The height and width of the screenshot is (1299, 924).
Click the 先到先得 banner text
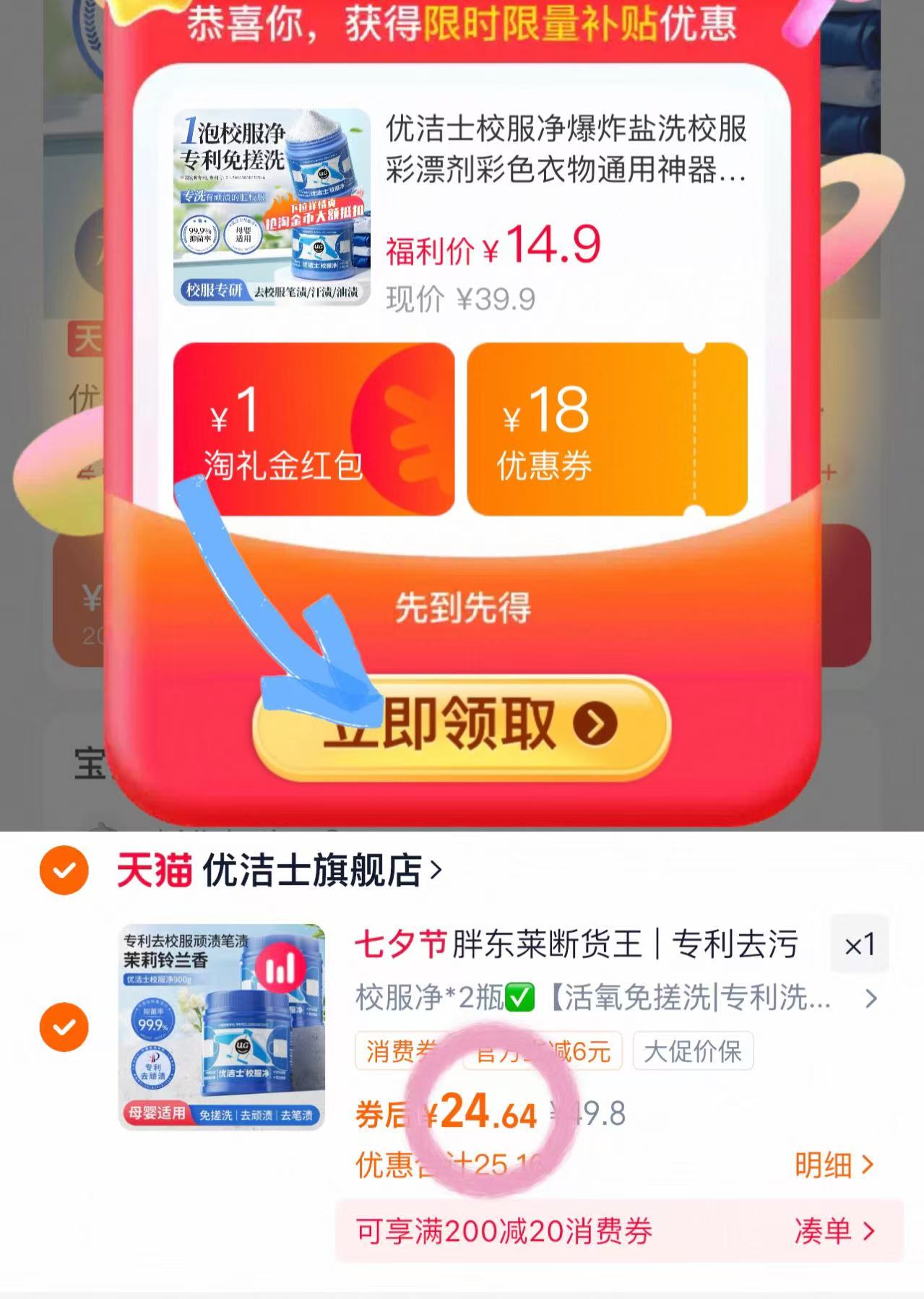pyautogui.click(x=462, y=610)
